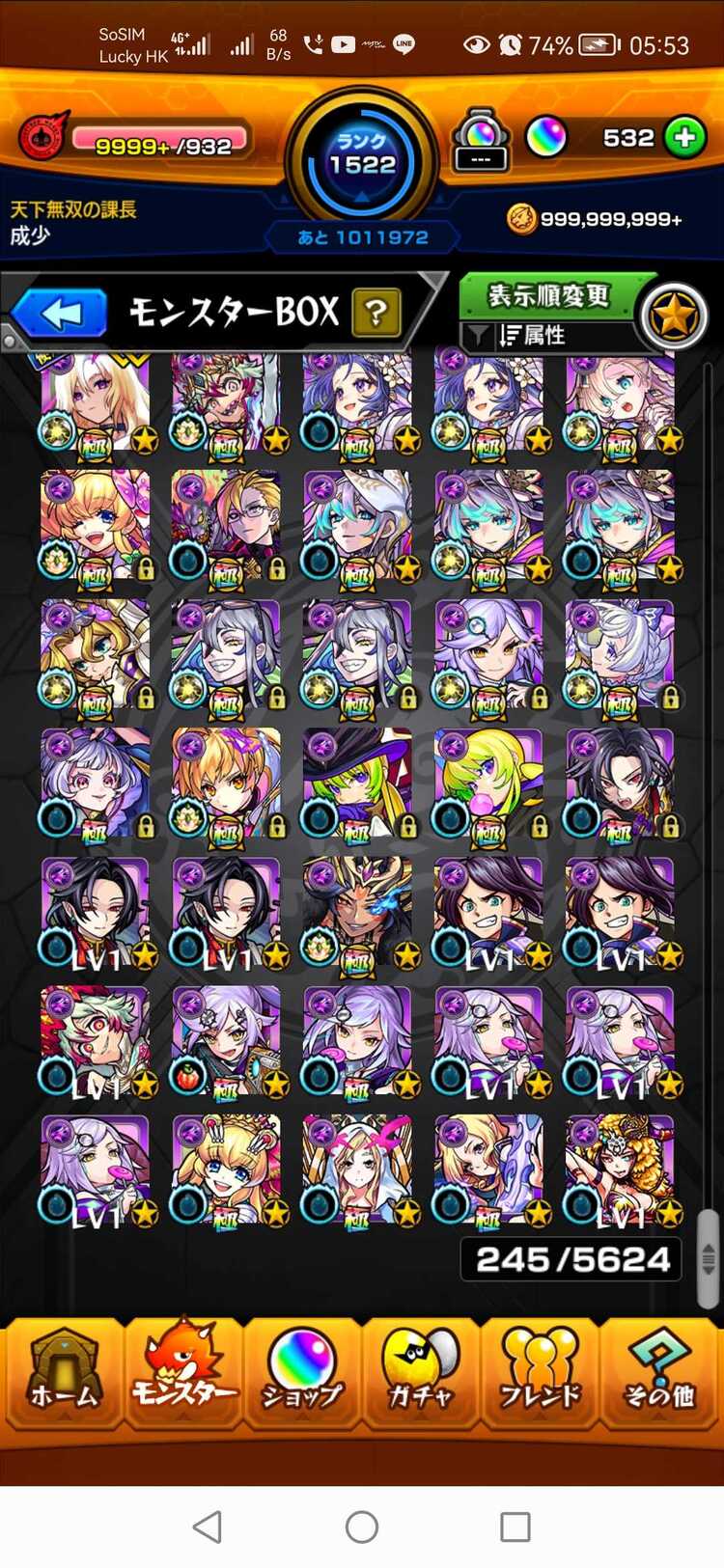Image resolution: width=724 pixels, height=1568 pixels.
Task: Open the ガチャ tab
Action: pyautogui.click(x=421, y=1373)
